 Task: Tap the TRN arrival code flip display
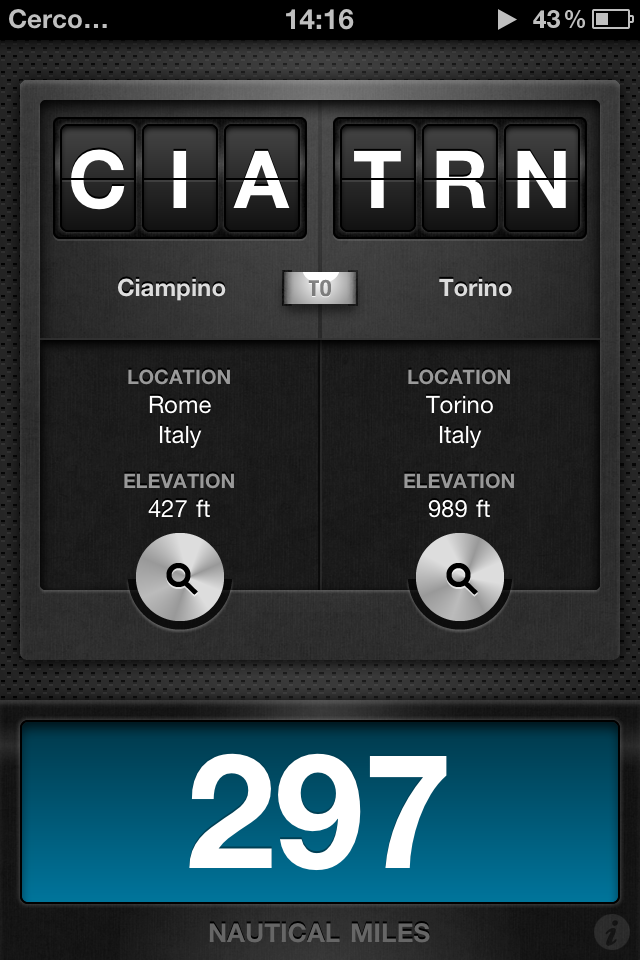pos(460,179)
